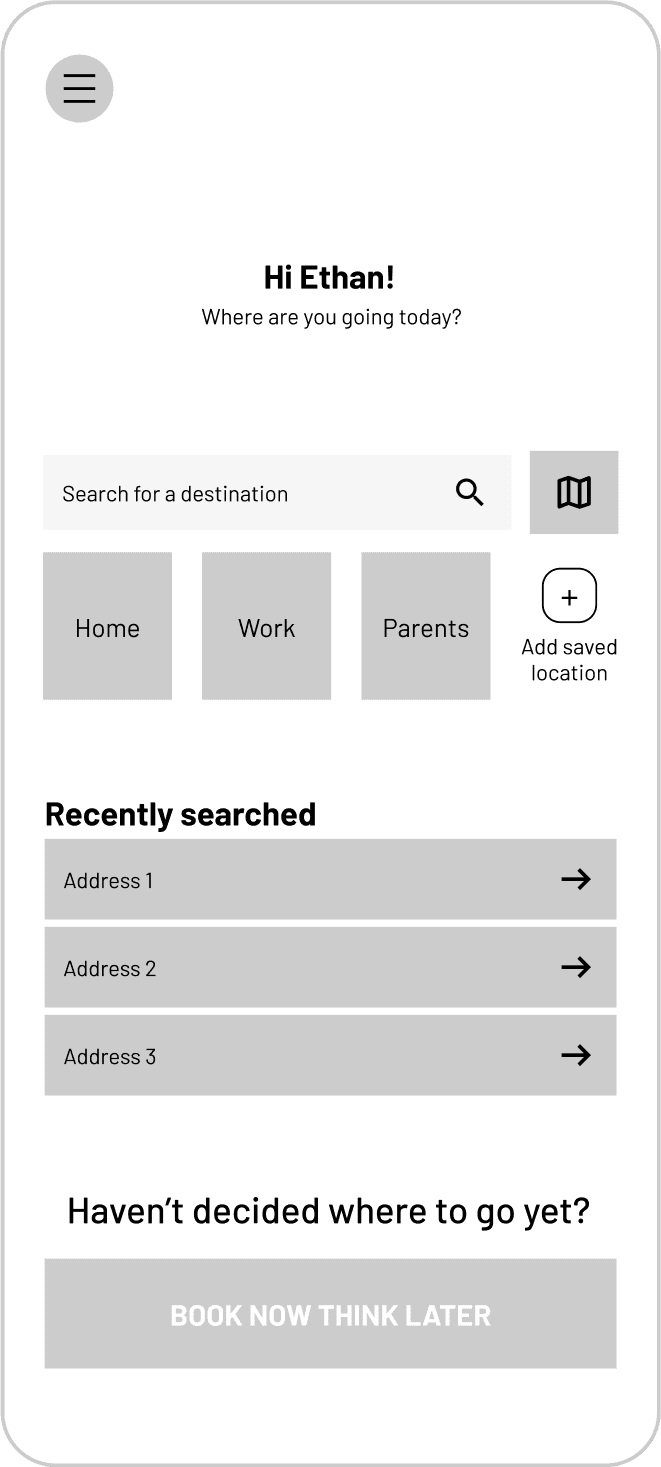
Task: Open the map view button
Action: 574,492
